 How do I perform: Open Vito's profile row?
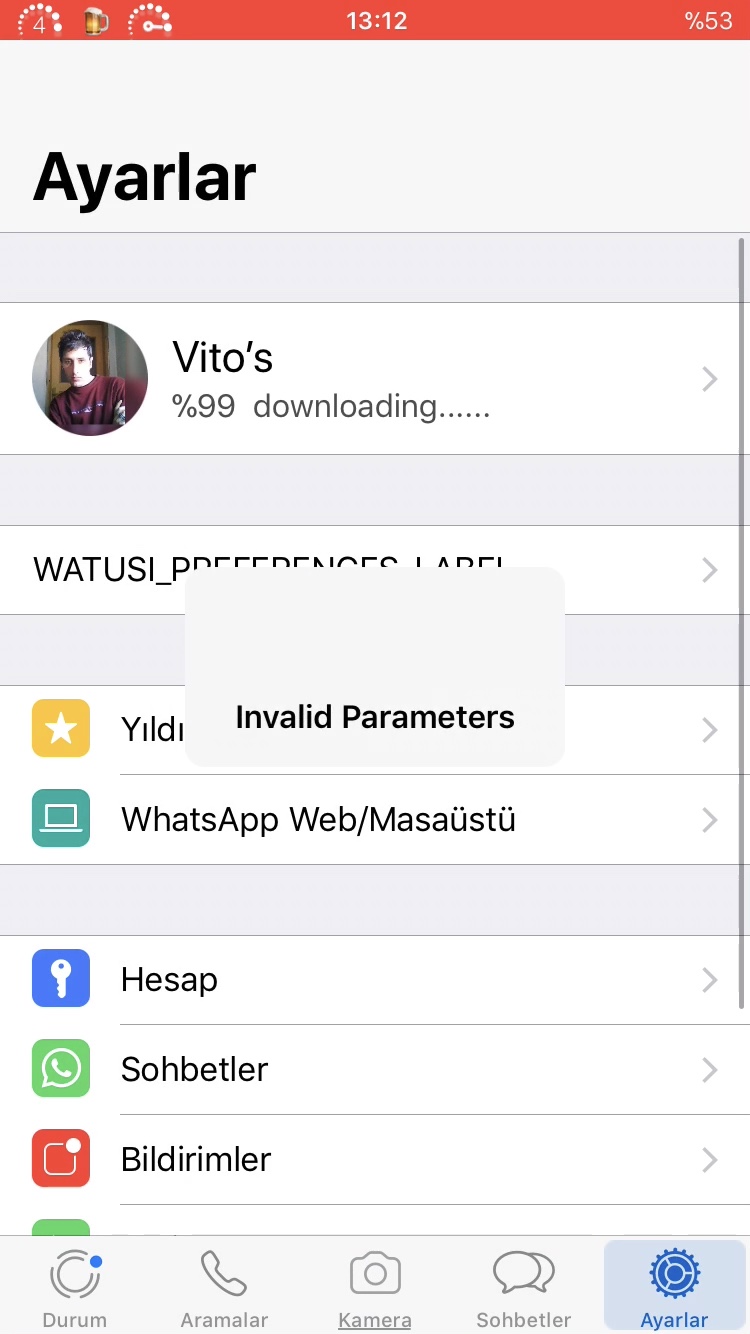[375, 379]
